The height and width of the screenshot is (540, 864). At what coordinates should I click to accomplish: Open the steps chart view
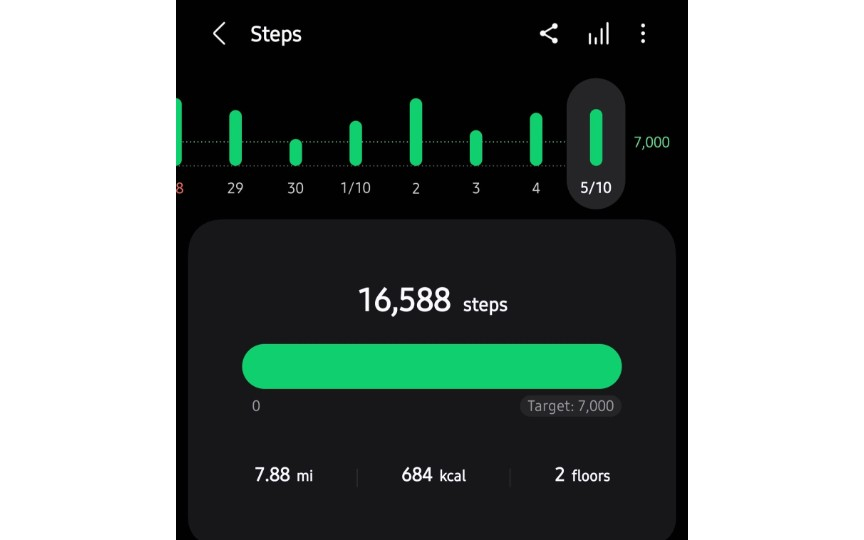tap(598, 35)
